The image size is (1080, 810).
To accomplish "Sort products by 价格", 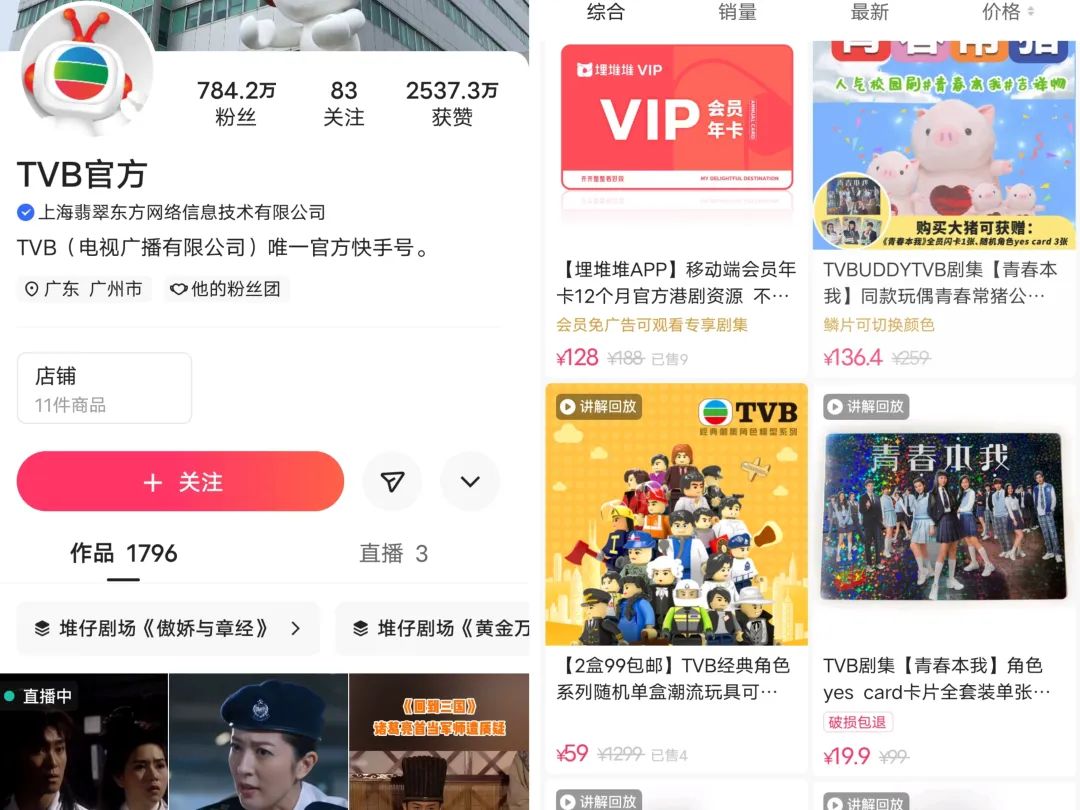I will (x=1007, y=12).
